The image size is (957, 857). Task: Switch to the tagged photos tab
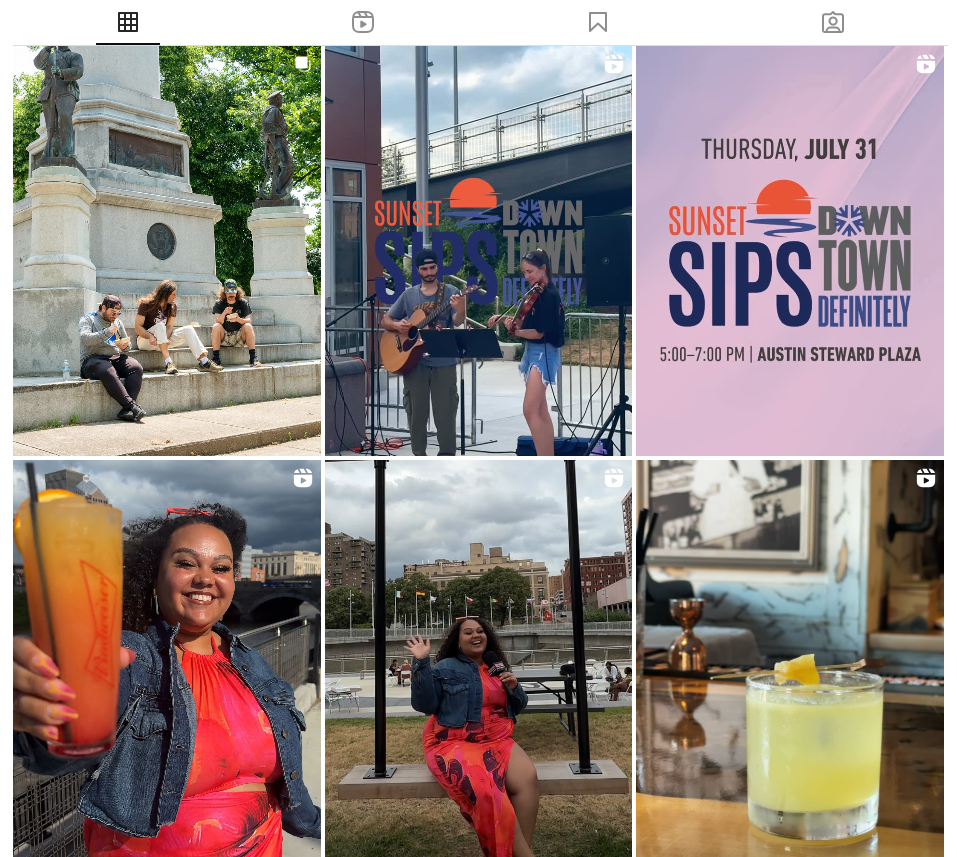(833, 22)
